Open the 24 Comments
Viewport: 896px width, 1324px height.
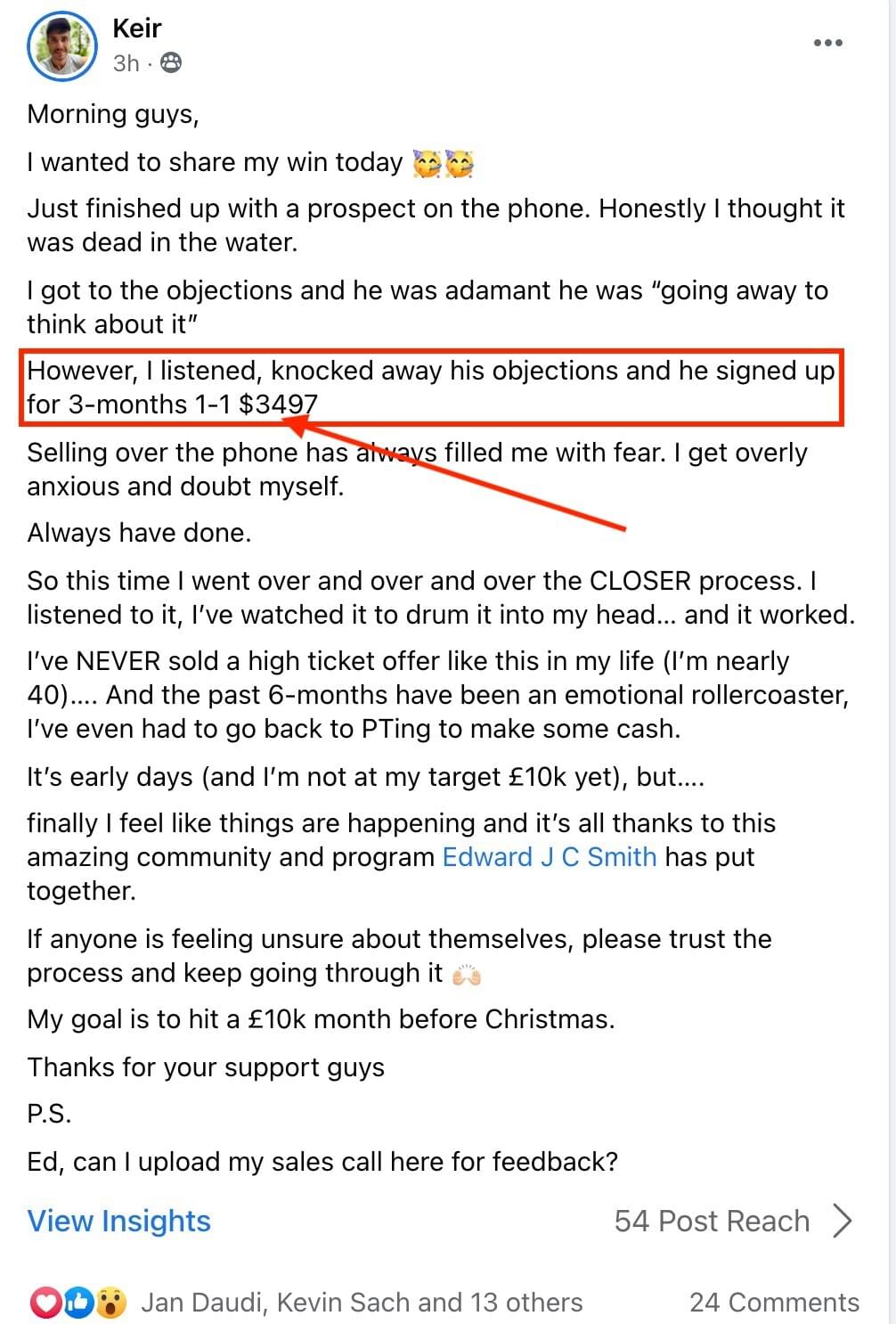click(773, 1303)
